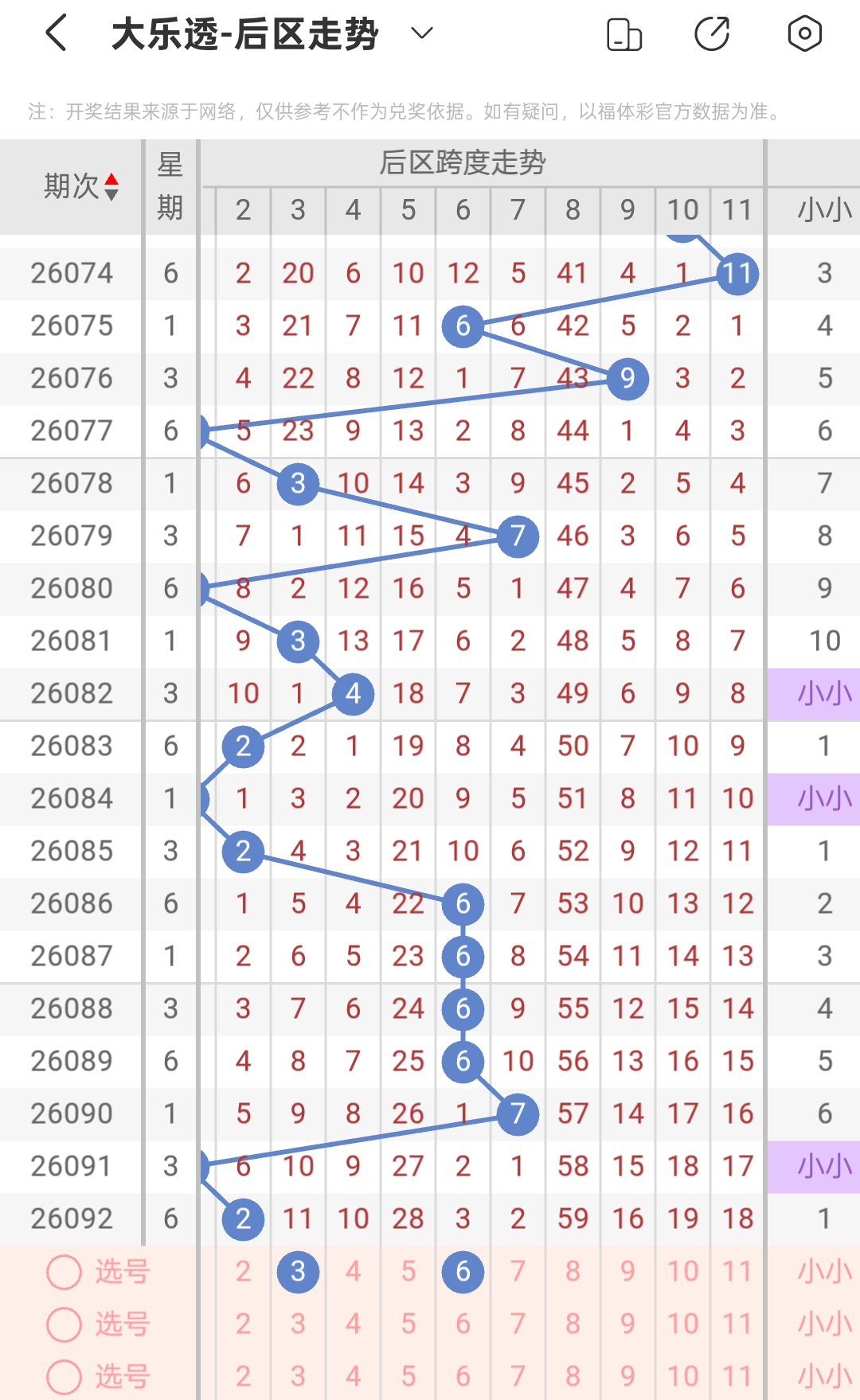Sort by 期次 column header
The width and height of the screenshot is (860, 1400).
pos(81,187)
